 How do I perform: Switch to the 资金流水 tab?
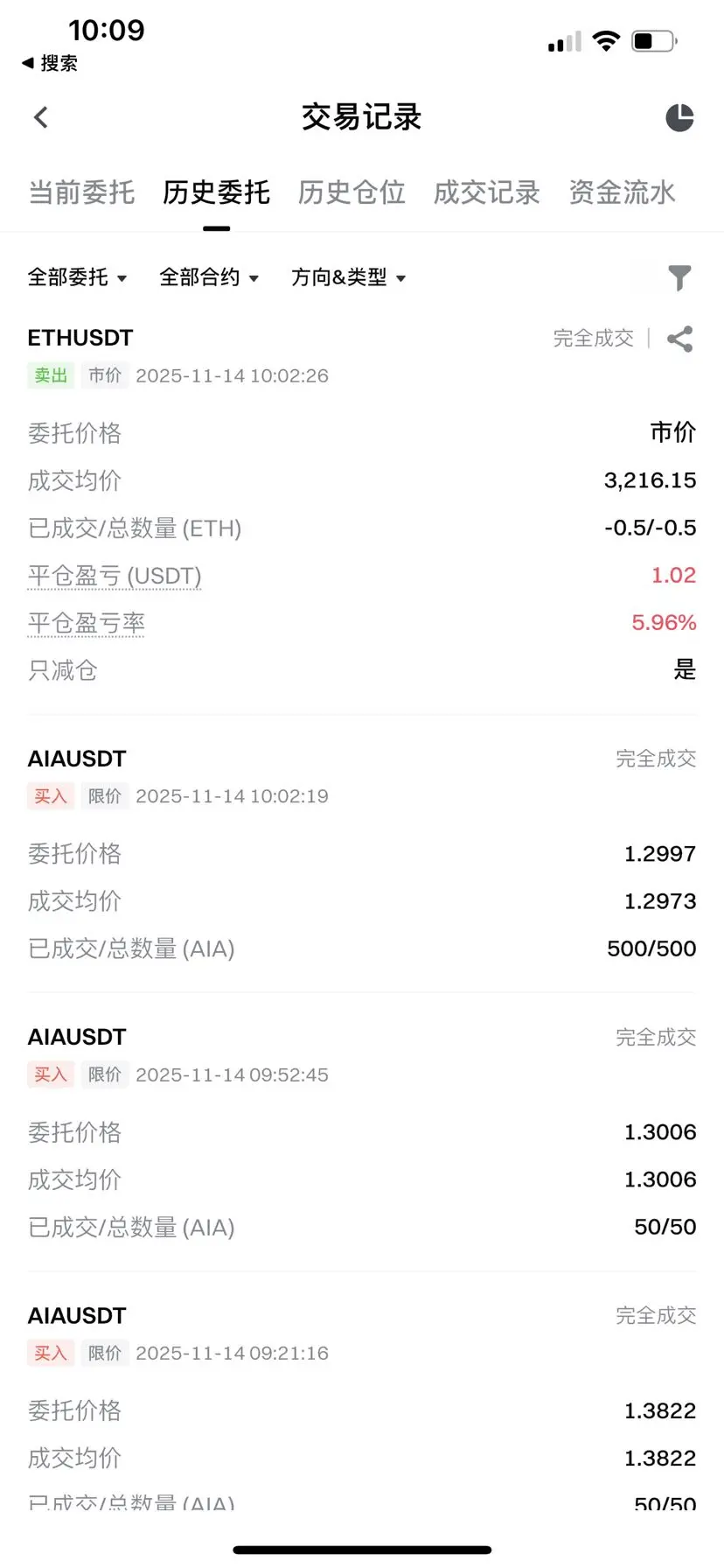point(622,192)
